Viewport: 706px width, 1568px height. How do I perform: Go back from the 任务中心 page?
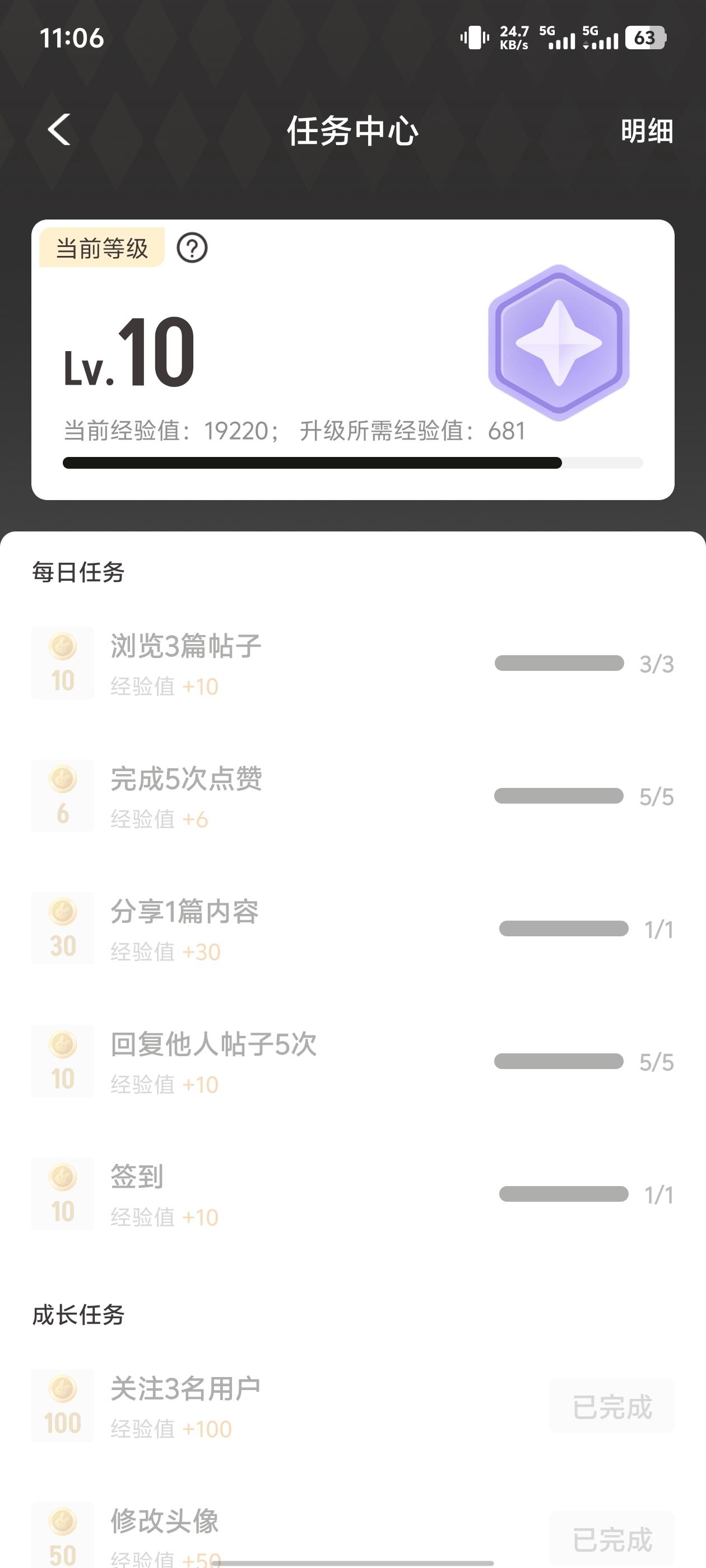(59, 130)
